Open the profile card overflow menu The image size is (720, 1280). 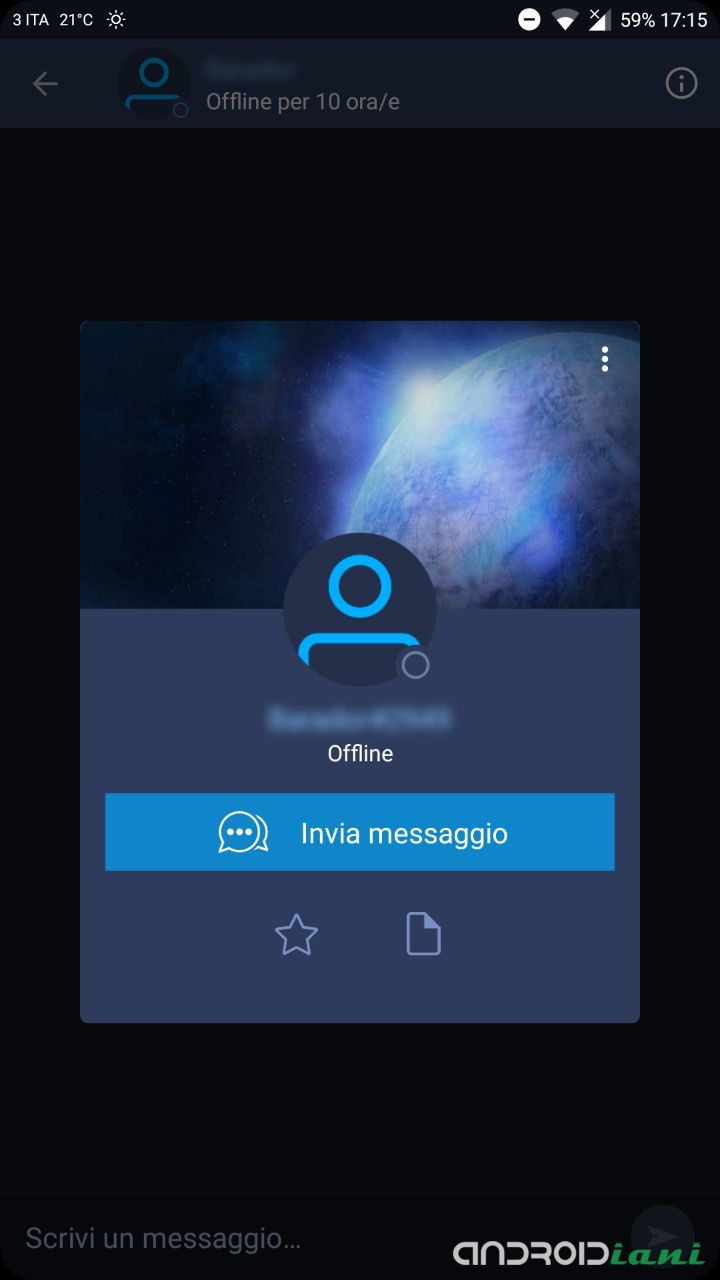click(x=605, y=359)
